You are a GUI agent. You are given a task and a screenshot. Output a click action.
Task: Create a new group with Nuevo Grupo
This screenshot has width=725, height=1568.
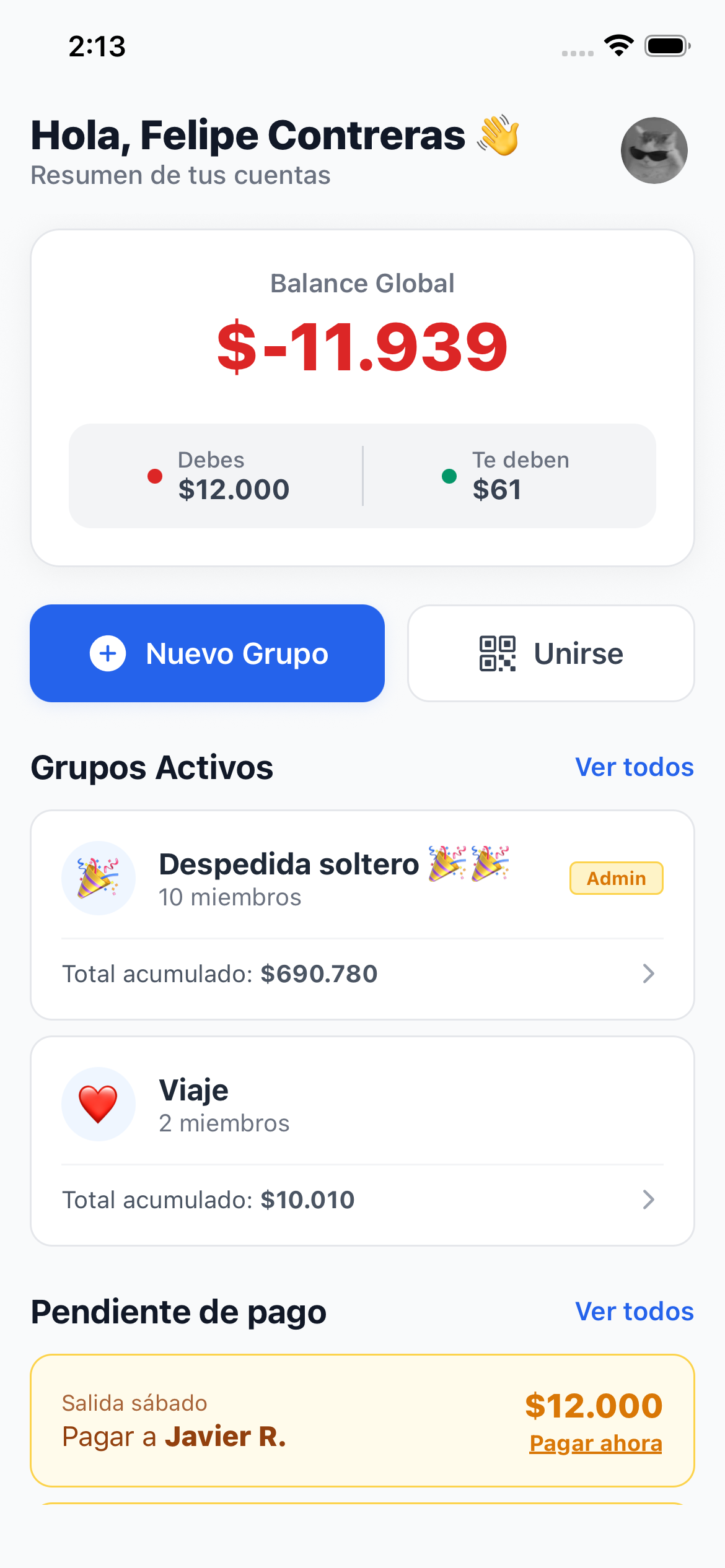pyautogui.click(x=207, y=653)
